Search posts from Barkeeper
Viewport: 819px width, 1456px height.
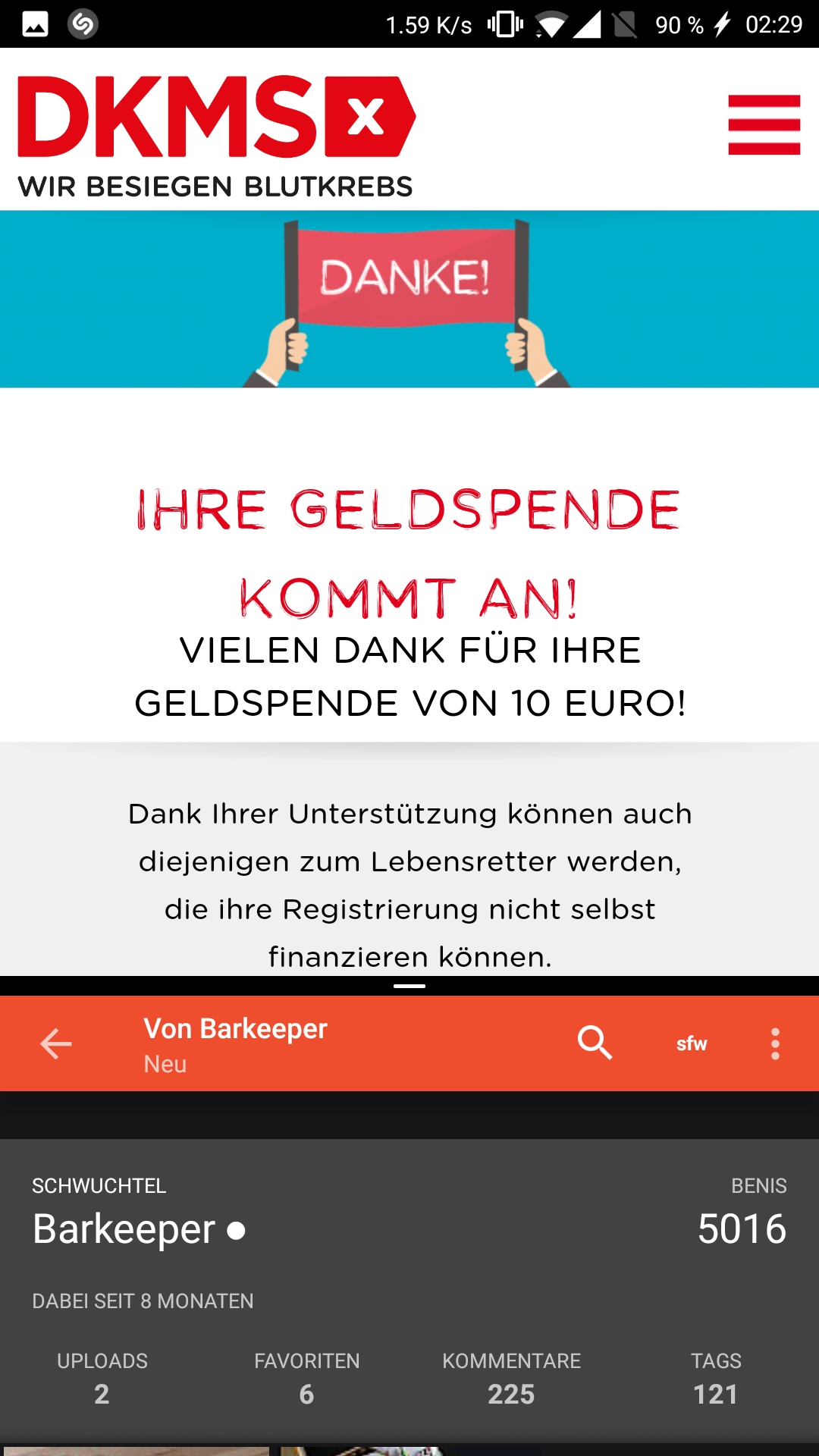[x=595, y=1043]
